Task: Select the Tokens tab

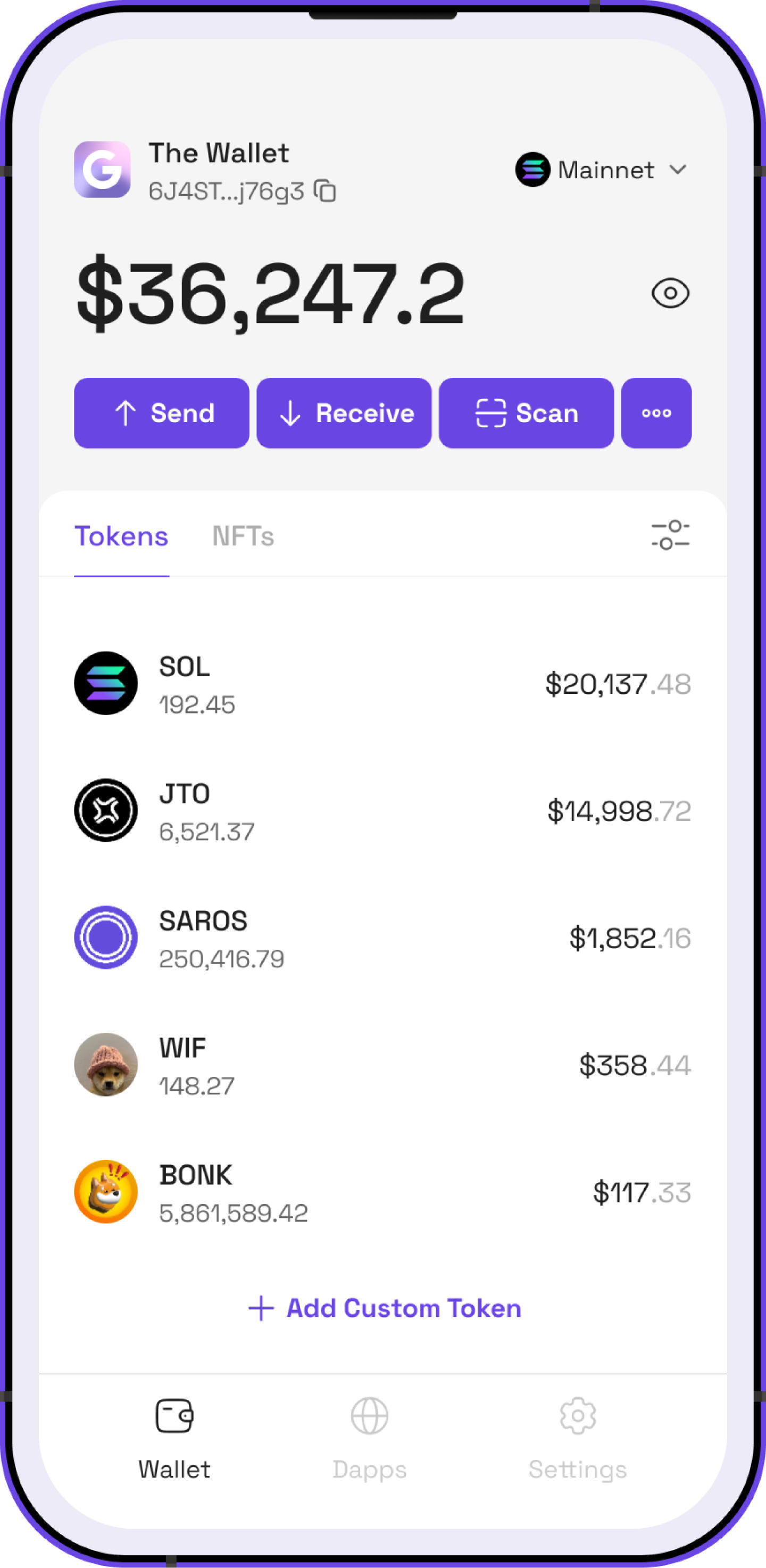Action: pyautogui.click(x=121, y=536)
